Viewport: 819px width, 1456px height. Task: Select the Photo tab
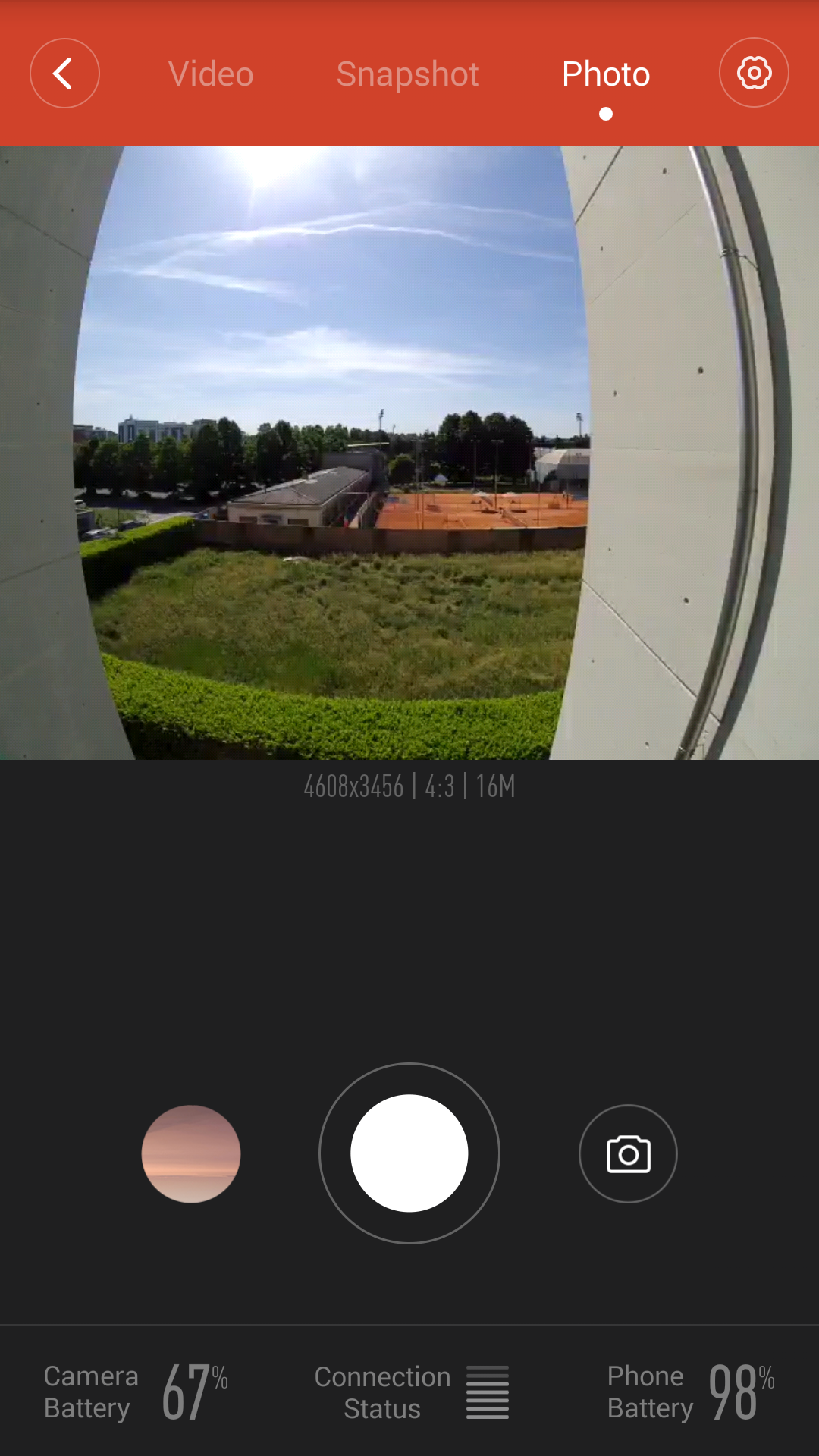pos(606,74)
